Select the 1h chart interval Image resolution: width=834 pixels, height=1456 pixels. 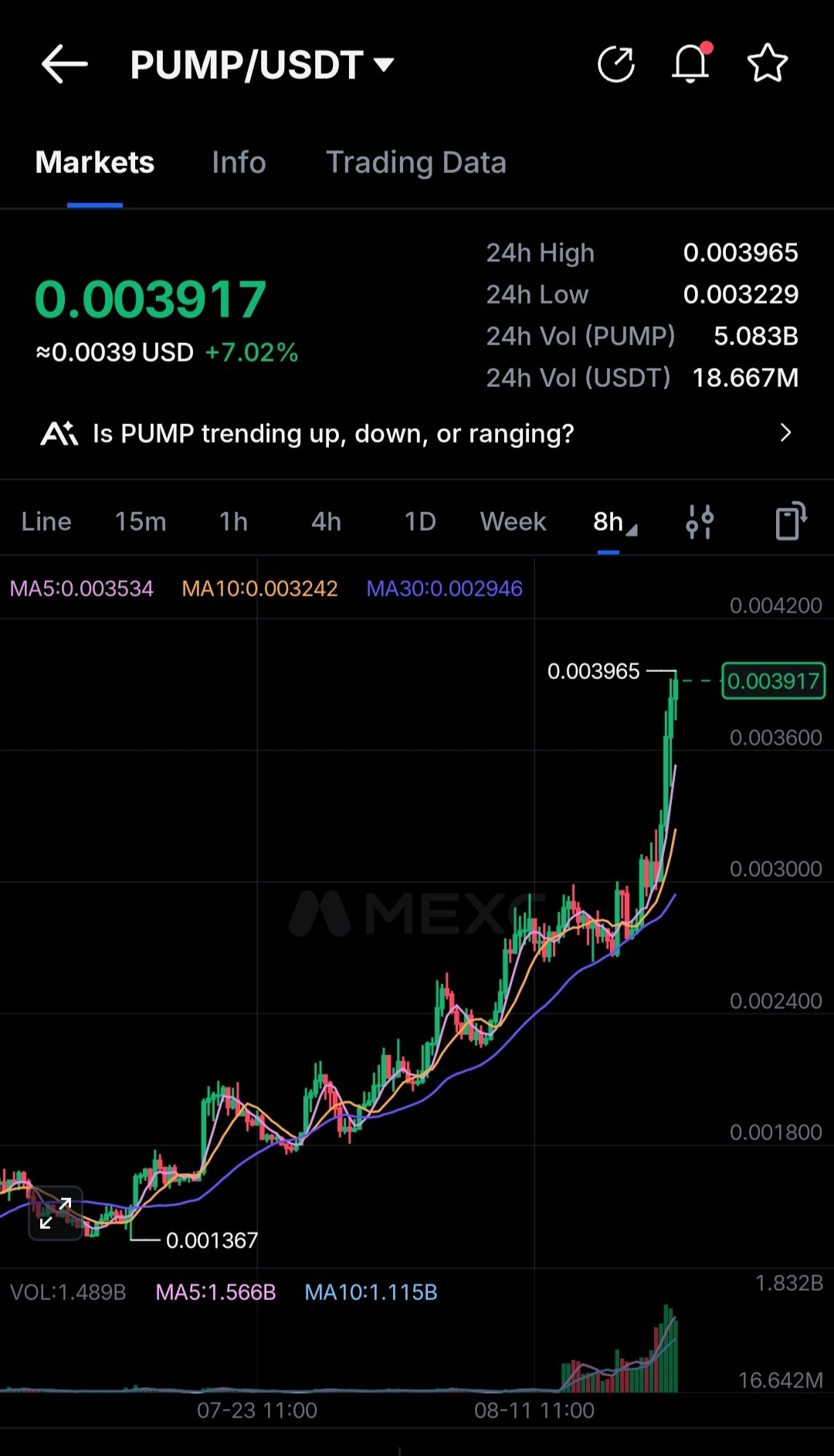click(x=233, y=521)
